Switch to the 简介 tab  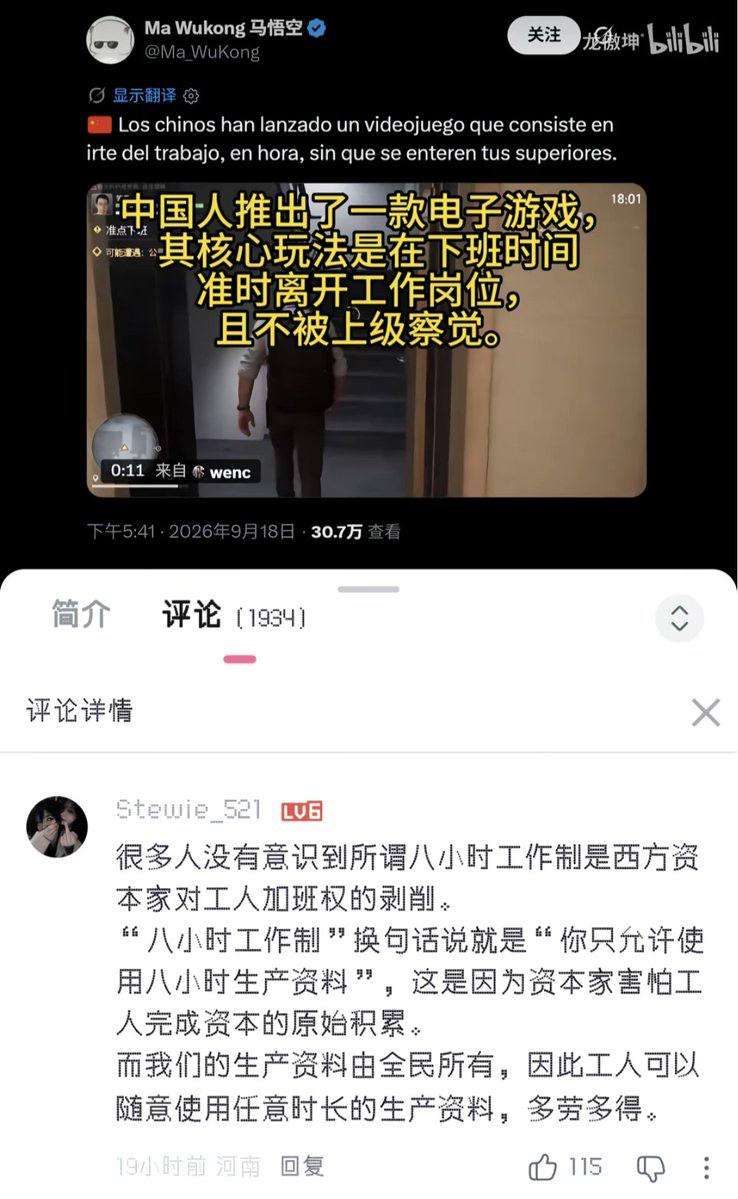coord(80,614)
